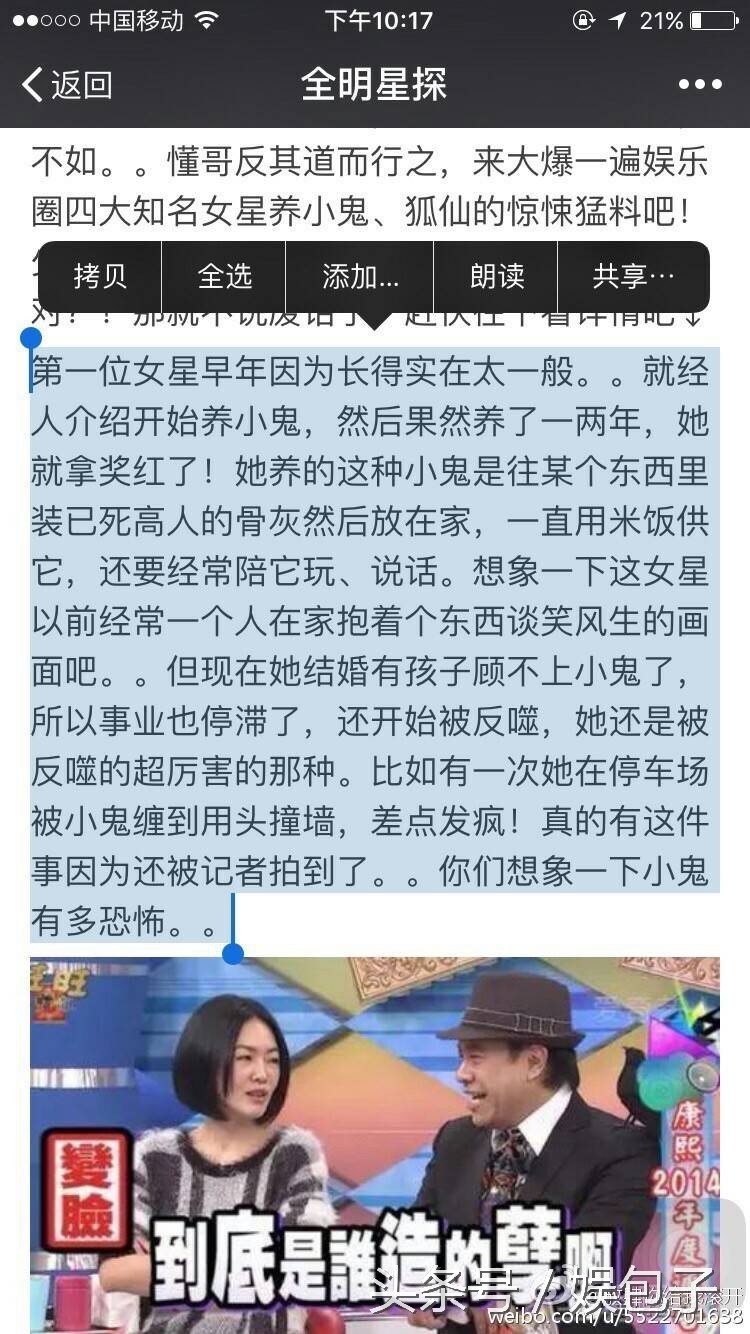Have the selection read aloud with 朗读
This screenshot has height=1334, width=750.
tap(497, 276)
